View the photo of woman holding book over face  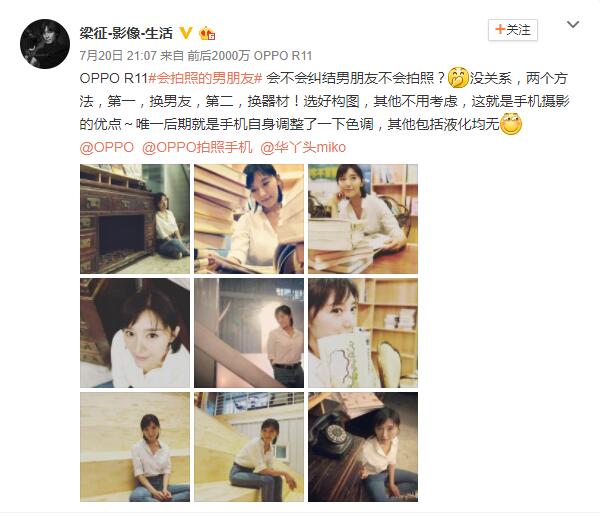point(363,333)
